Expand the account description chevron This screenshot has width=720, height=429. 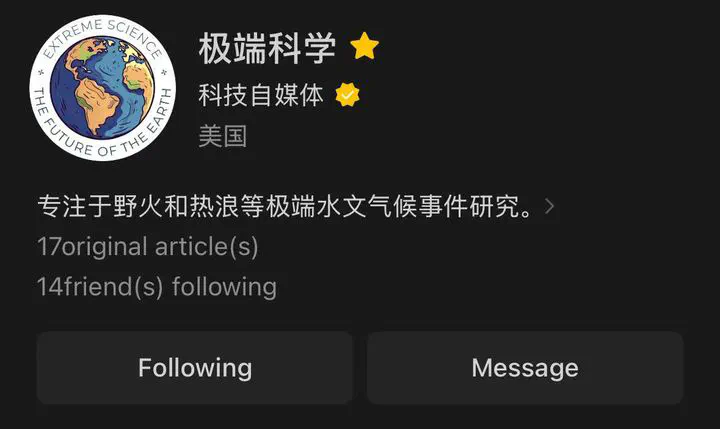(549, 208)
